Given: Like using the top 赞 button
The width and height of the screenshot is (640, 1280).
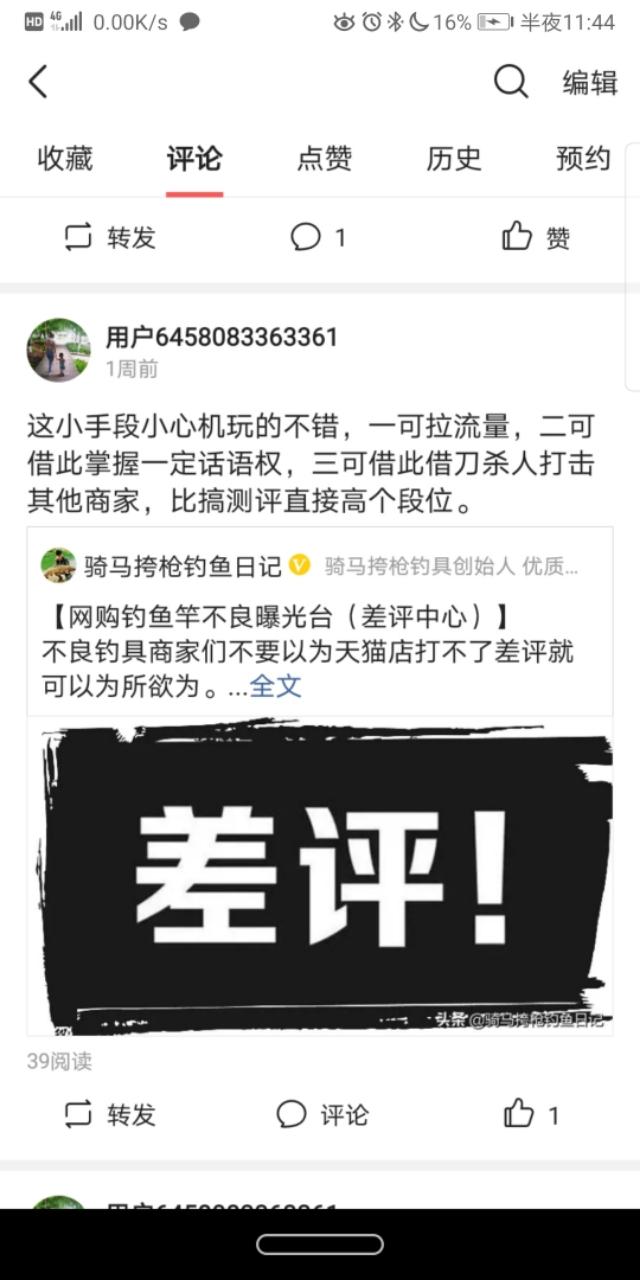Looking at the screenshot, I should (x=536, y=237).
